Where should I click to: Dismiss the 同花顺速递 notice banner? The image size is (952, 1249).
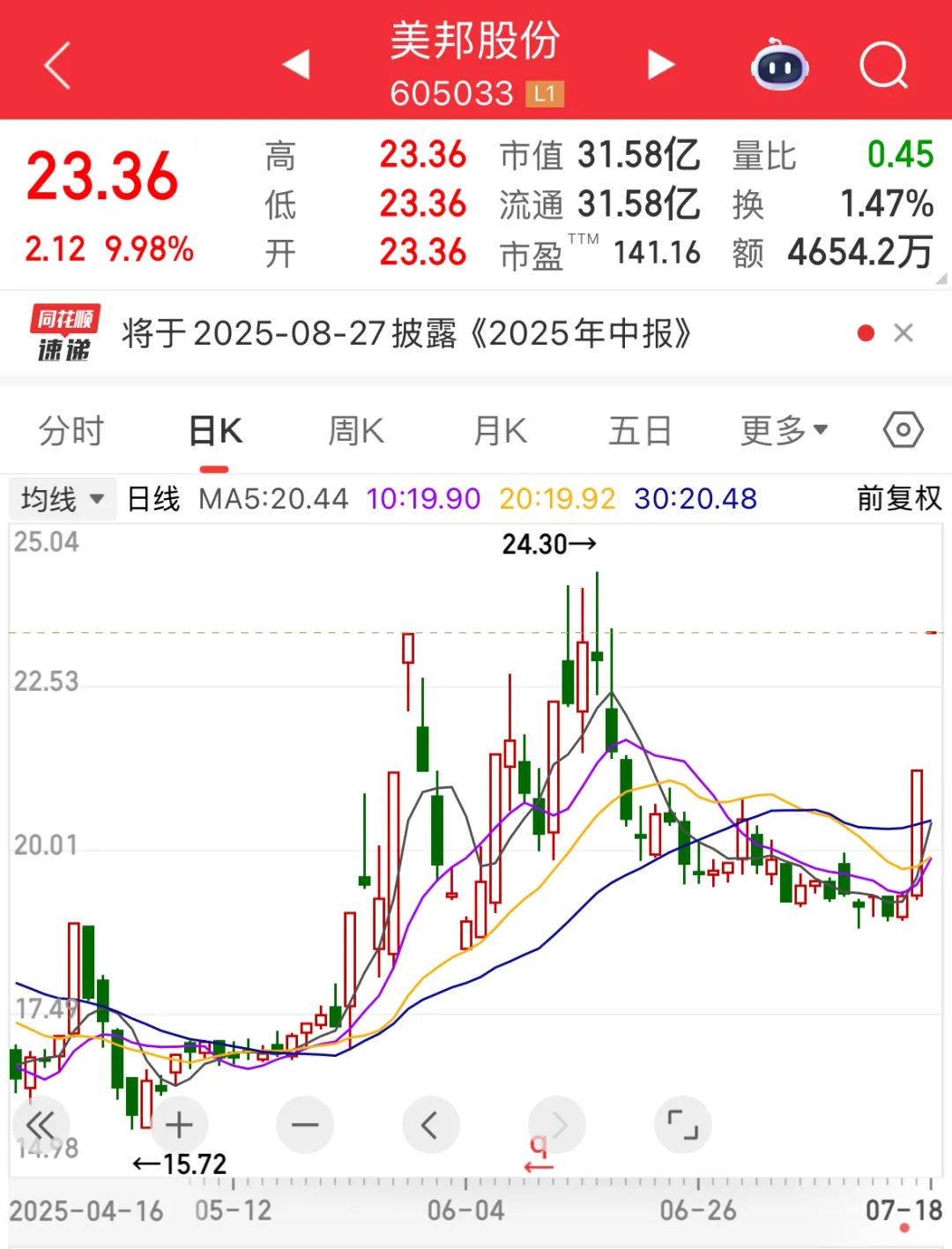[904, 333]
